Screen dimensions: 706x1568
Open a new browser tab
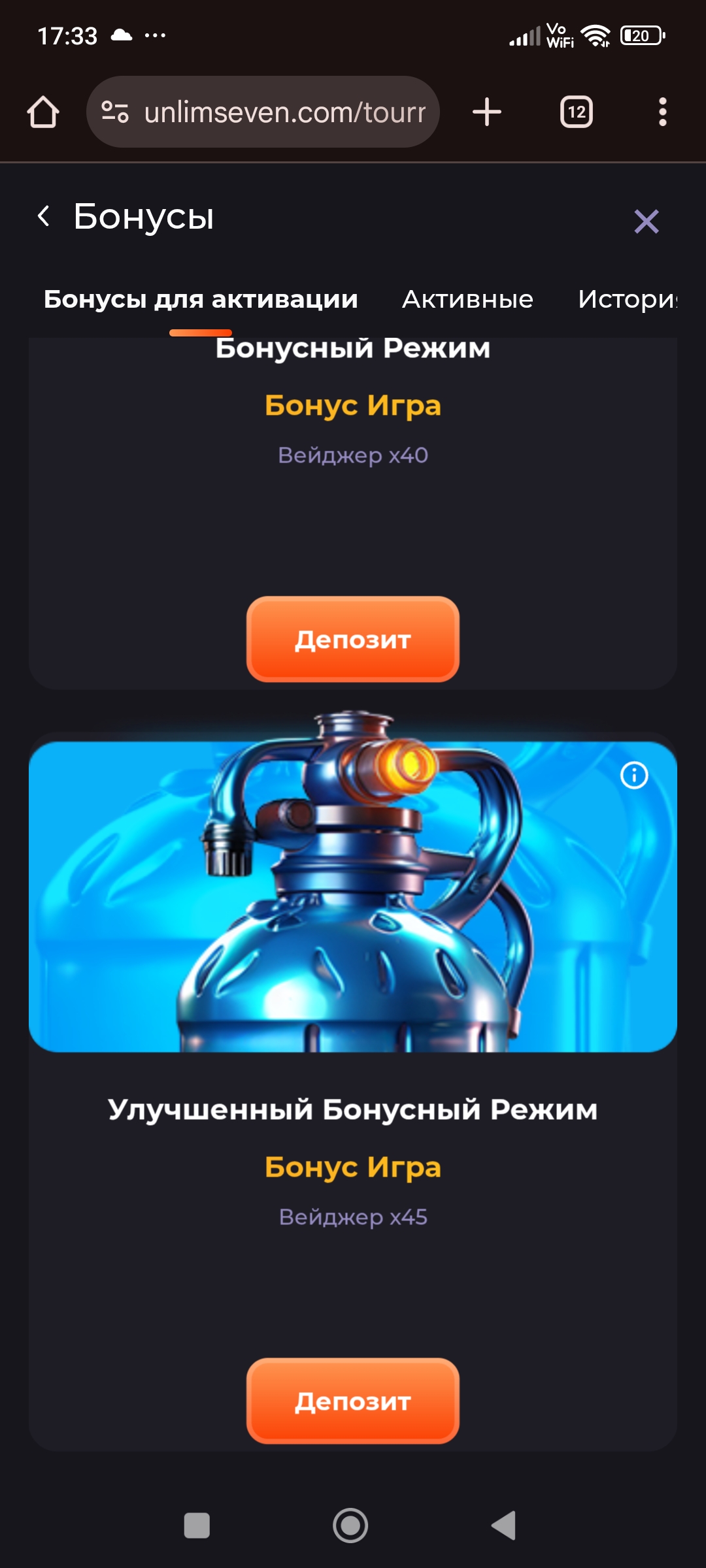[487, 112]
